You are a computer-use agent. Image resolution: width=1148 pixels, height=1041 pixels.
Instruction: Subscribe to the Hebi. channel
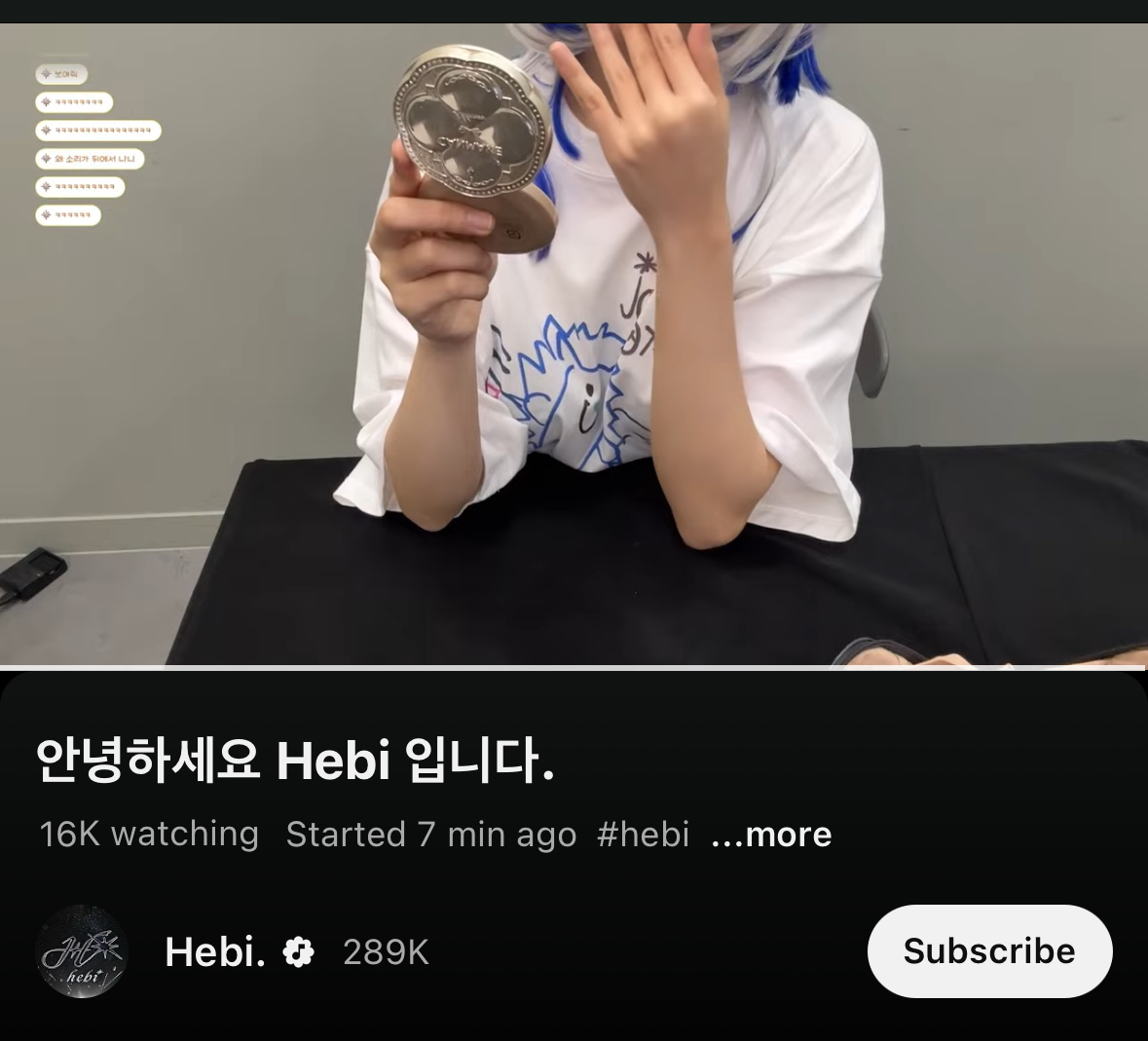(988, 951)
